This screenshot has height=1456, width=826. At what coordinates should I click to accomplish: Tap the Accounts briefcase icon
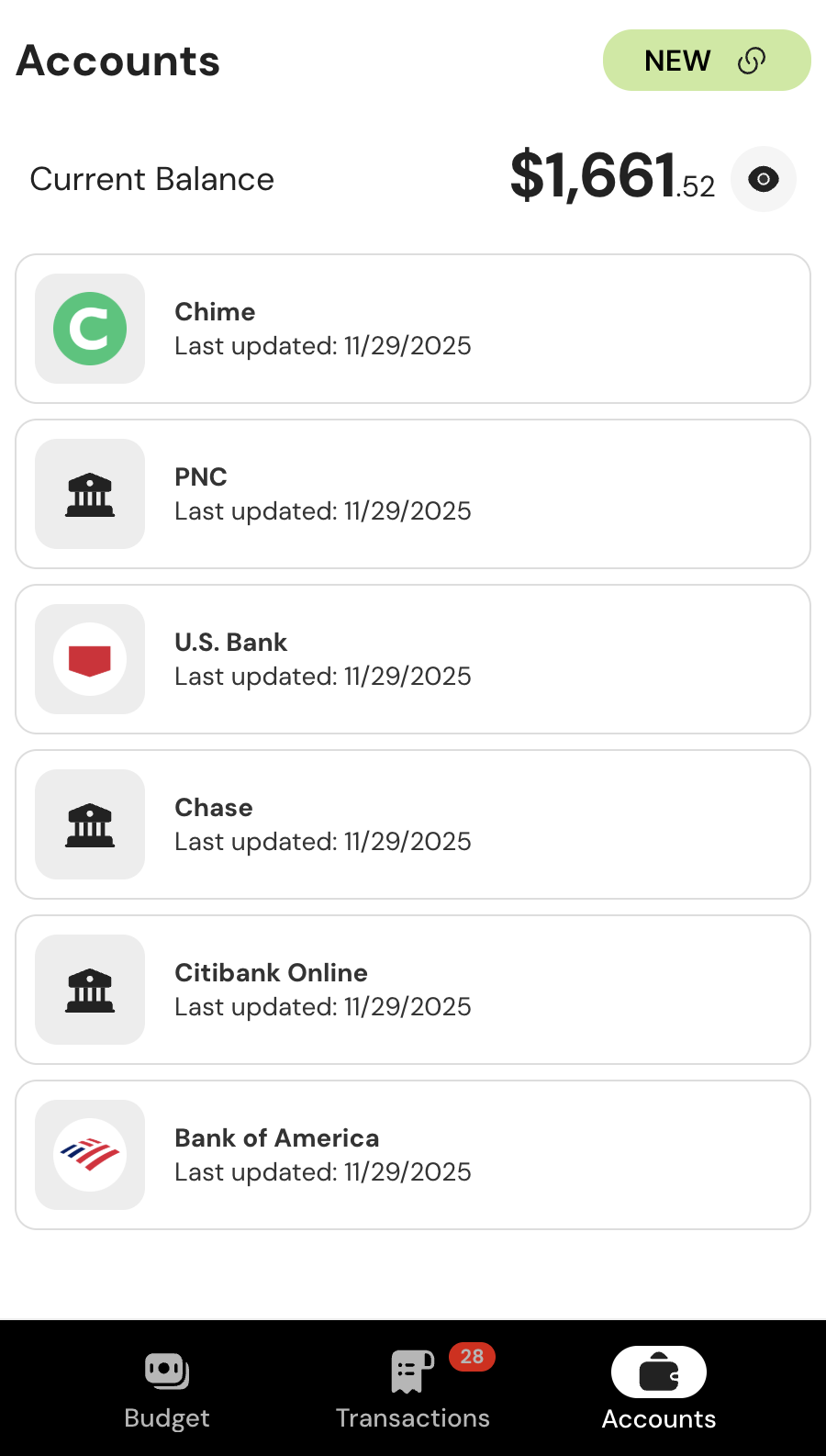(x=658, y=1372)
